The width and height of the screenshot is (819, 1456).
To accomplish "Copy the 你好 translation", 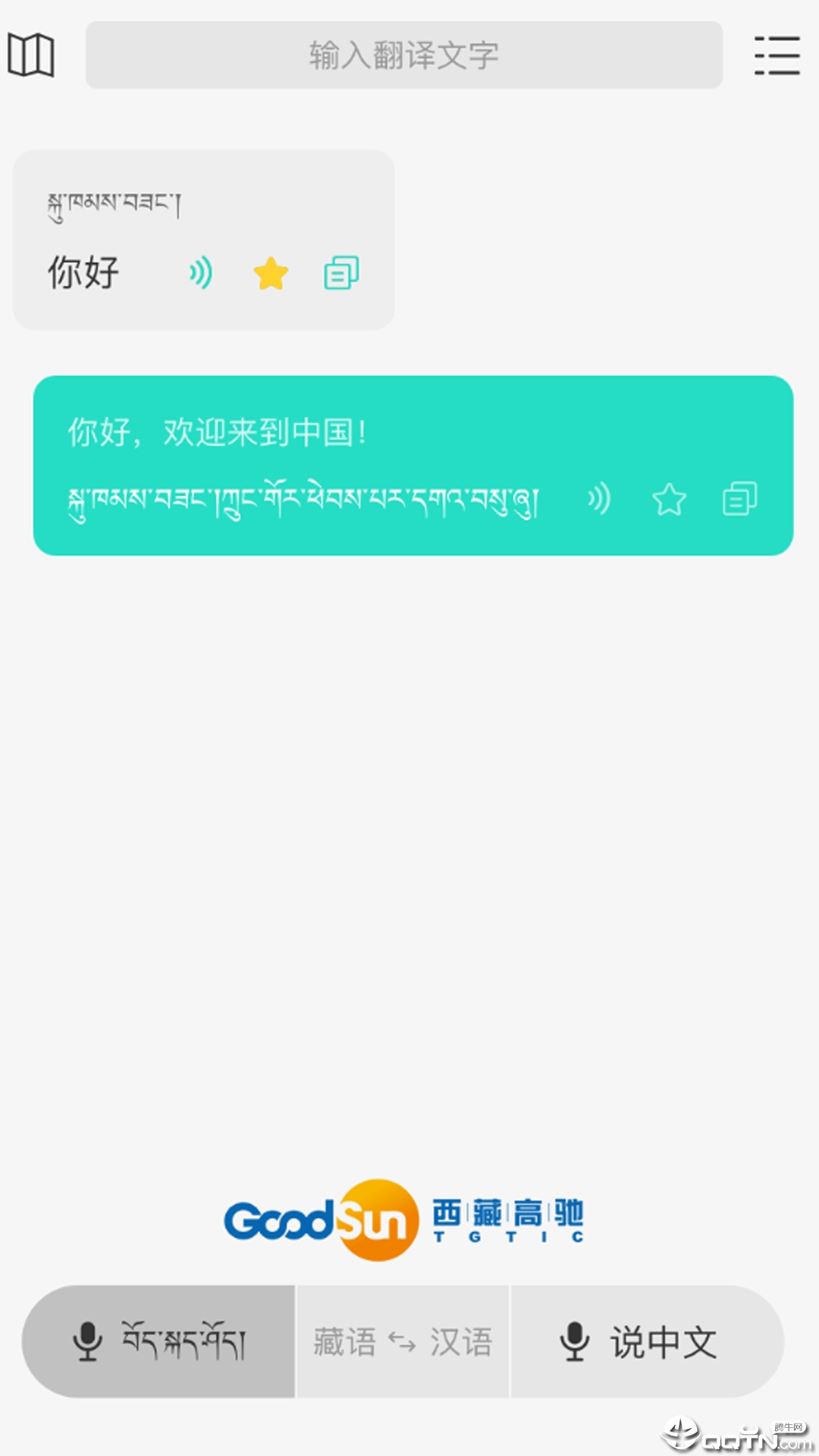I will pos(341,273).
